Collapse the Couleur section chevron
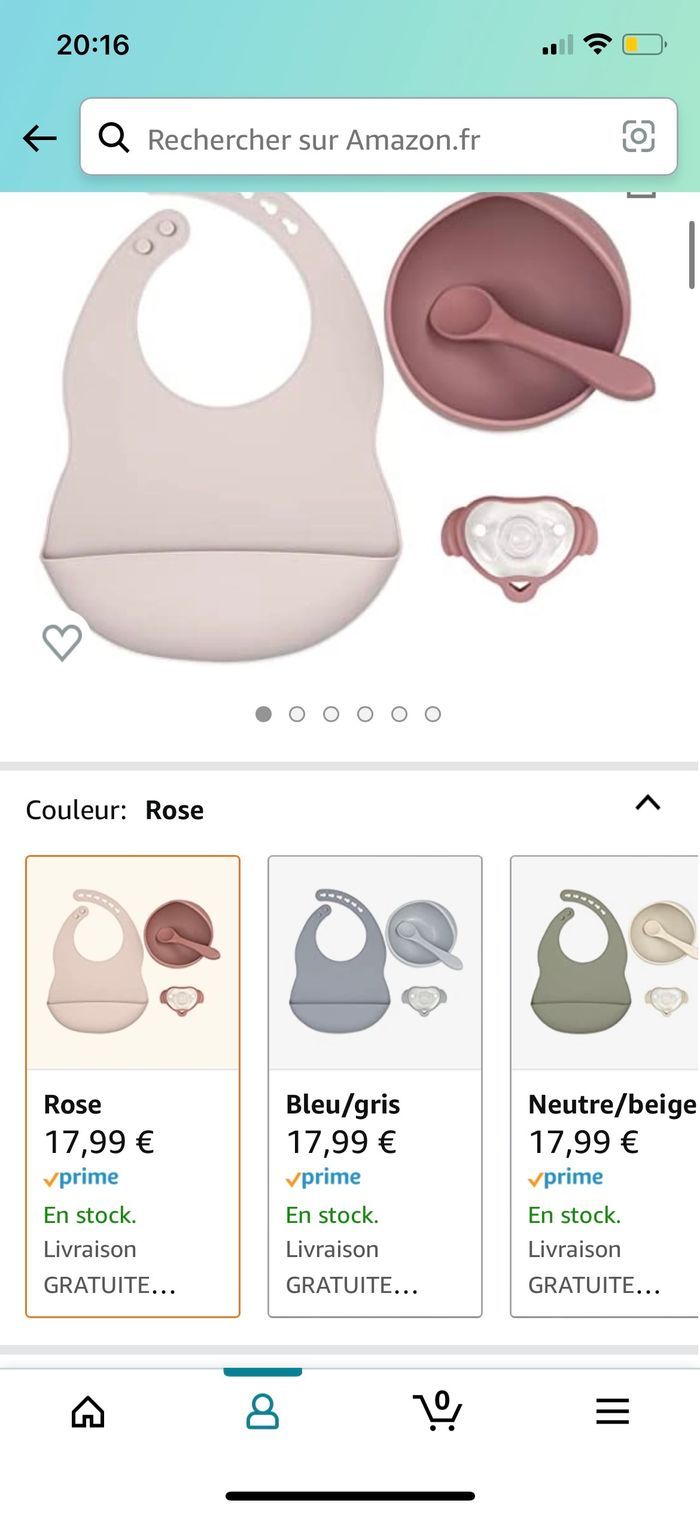Viewport: 700px width, 1515px height. (x=648, y=803)
